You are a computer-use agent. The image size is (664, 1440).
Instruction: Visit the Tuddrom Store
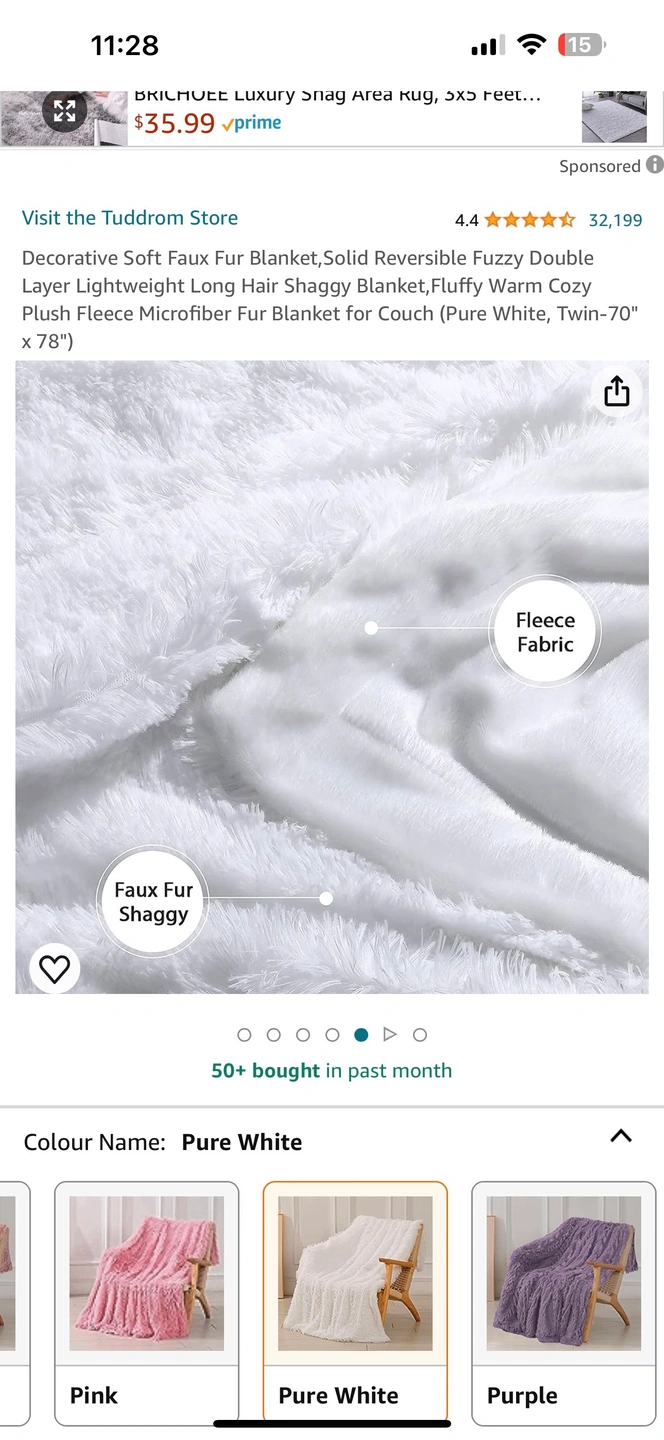click(130, 218)
